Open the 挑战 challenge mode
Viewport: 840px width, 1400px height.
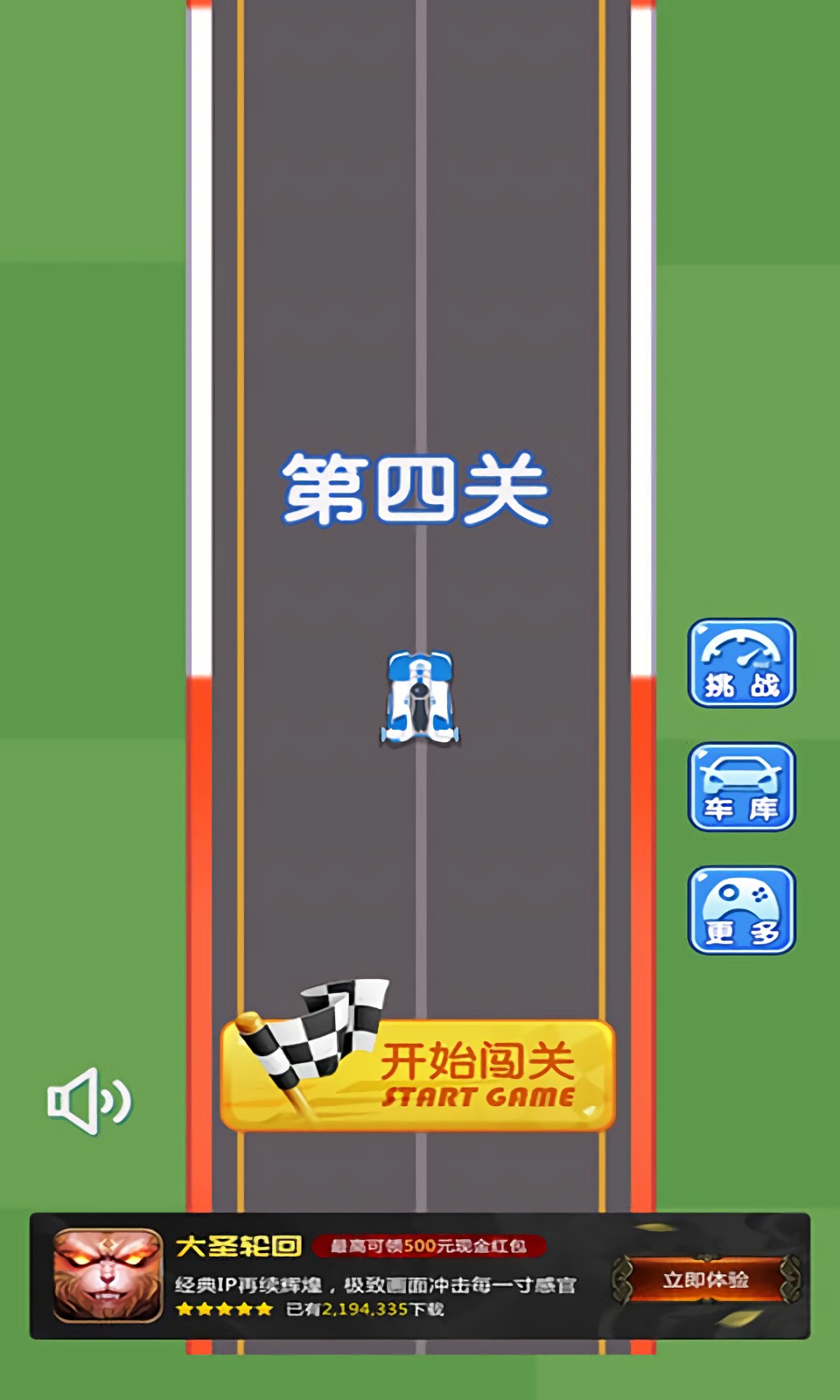click(741, 663)
